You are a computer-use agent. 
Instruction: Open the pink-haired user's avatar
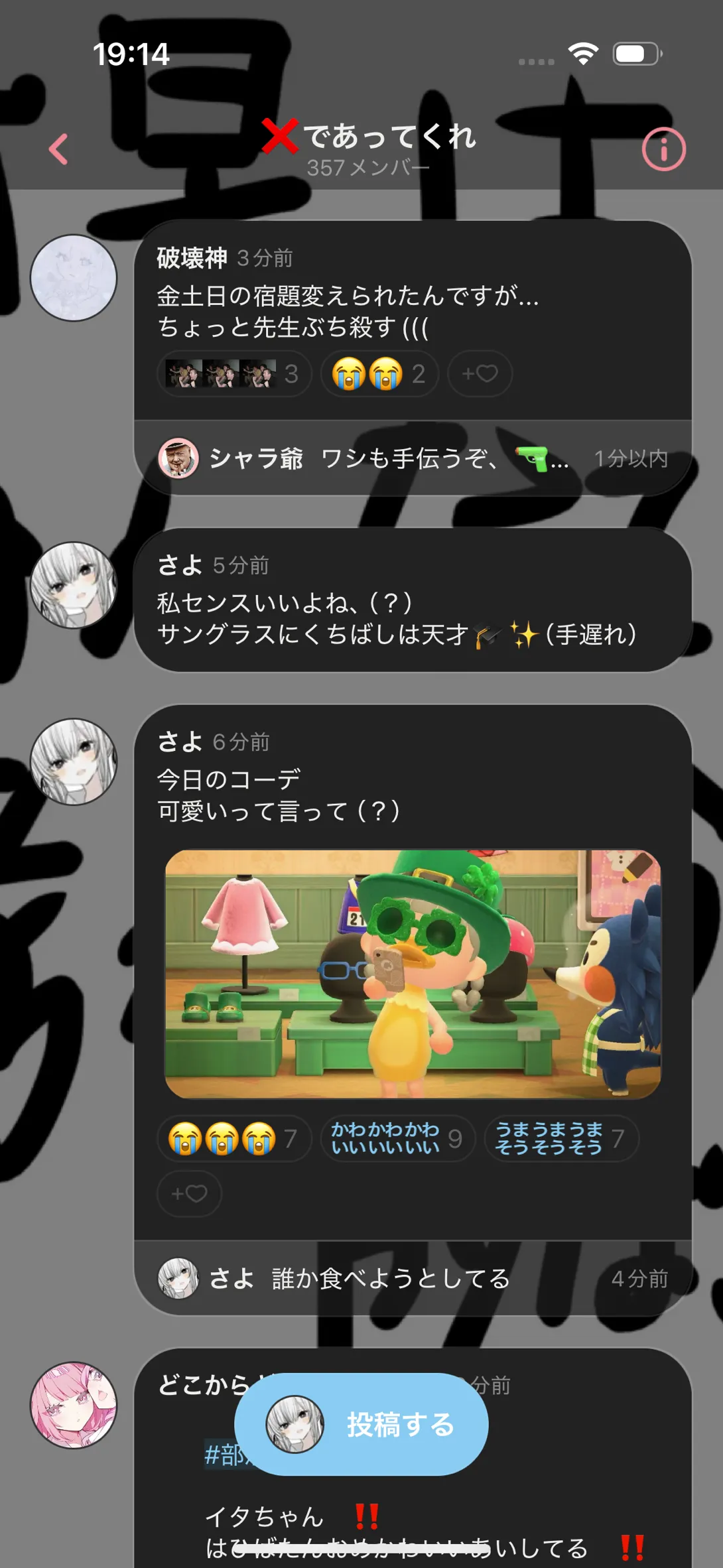74,1405
